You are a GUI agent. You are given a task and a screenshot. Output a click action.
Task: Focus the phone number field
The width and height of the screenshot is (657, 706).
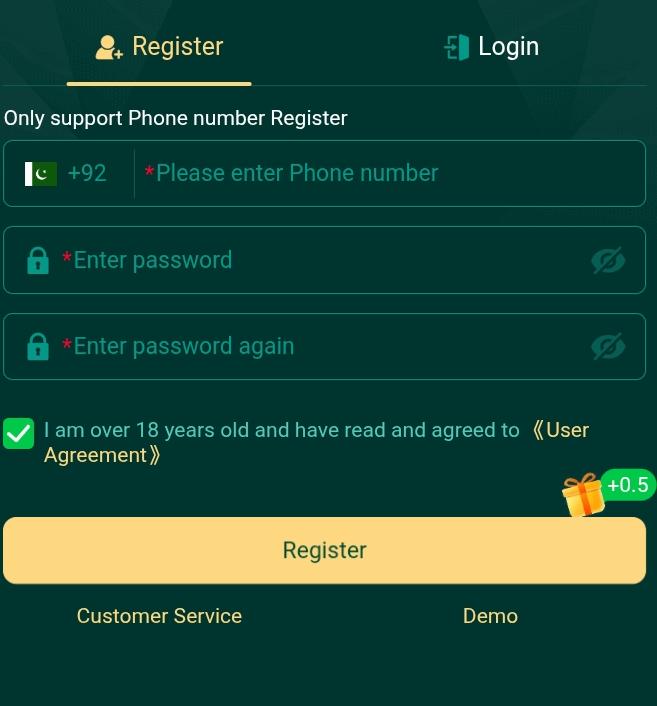click(390, 174)
